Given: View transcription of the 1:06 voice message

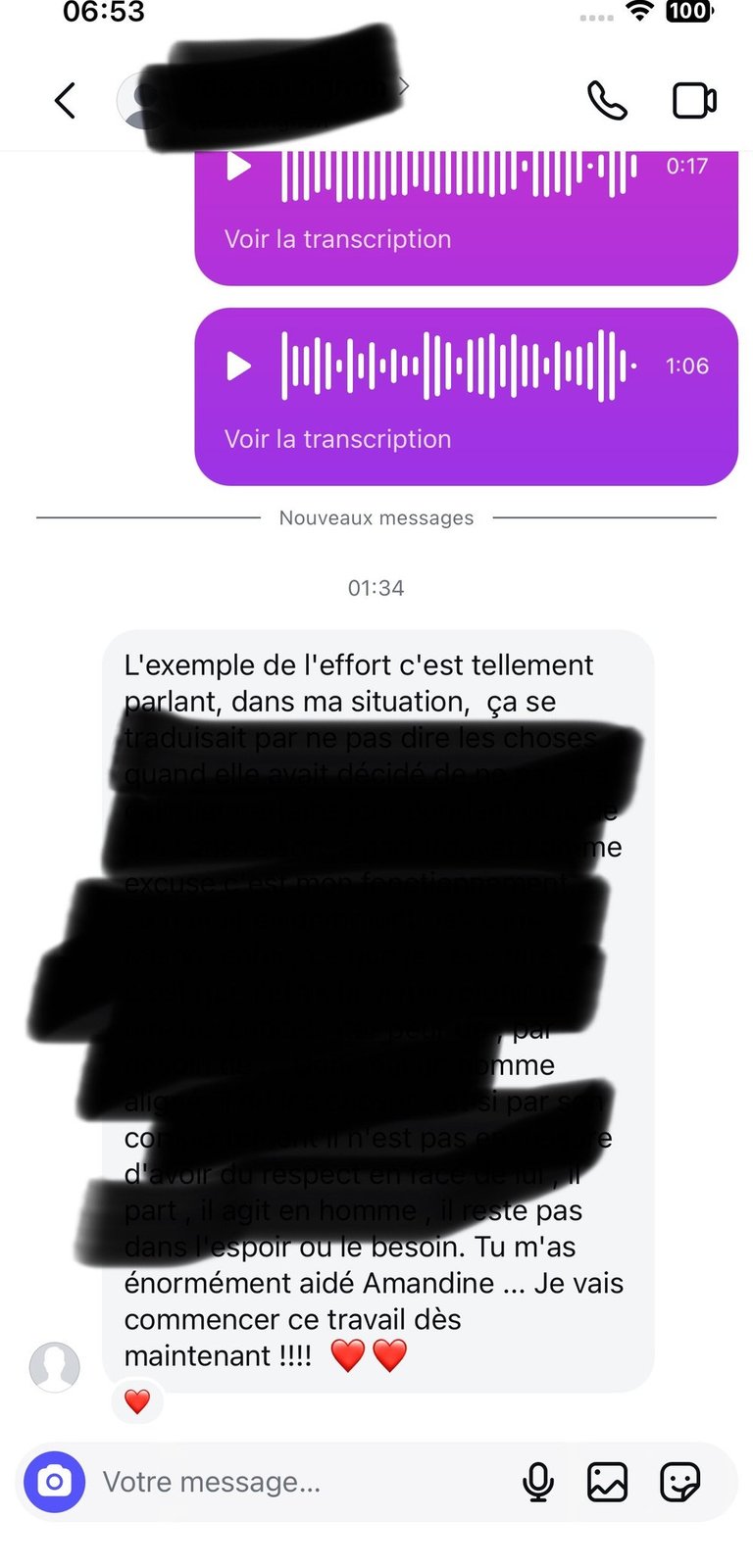Looking at the screenshot, I should click(x=337, y=439).
